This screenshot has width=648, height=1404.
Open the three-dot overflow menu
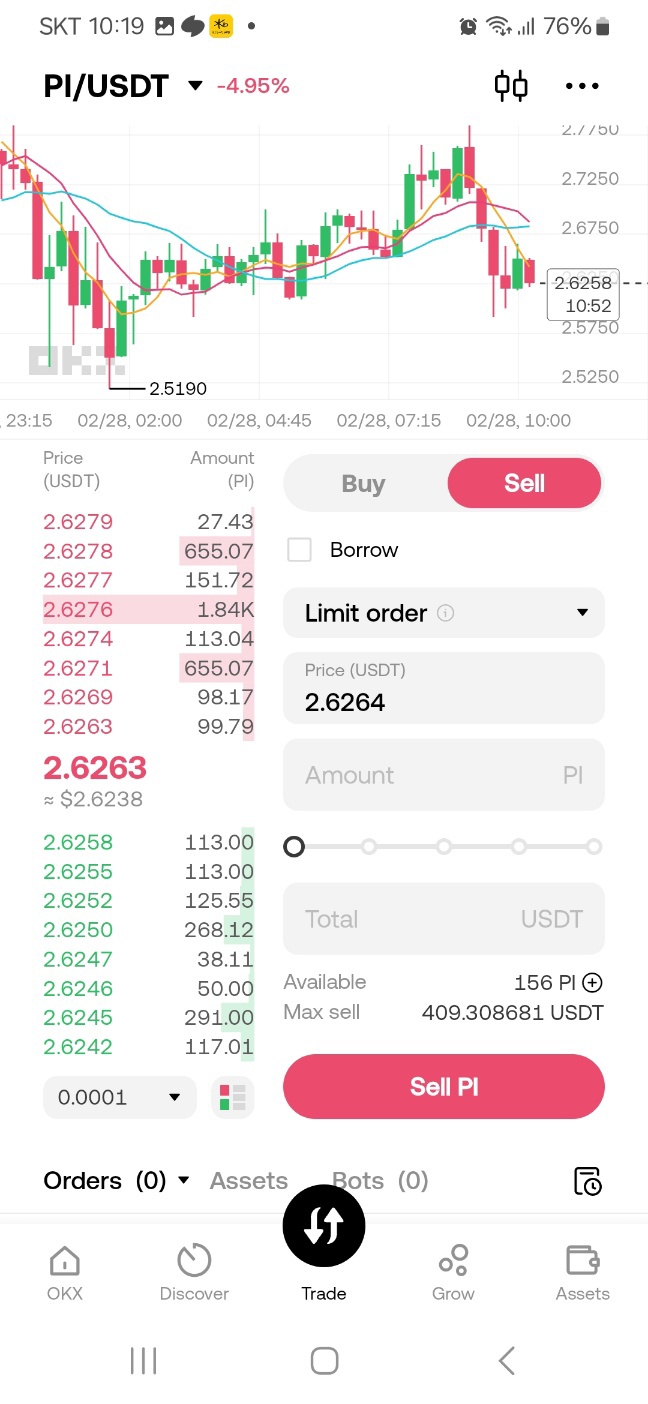[582, 86]
